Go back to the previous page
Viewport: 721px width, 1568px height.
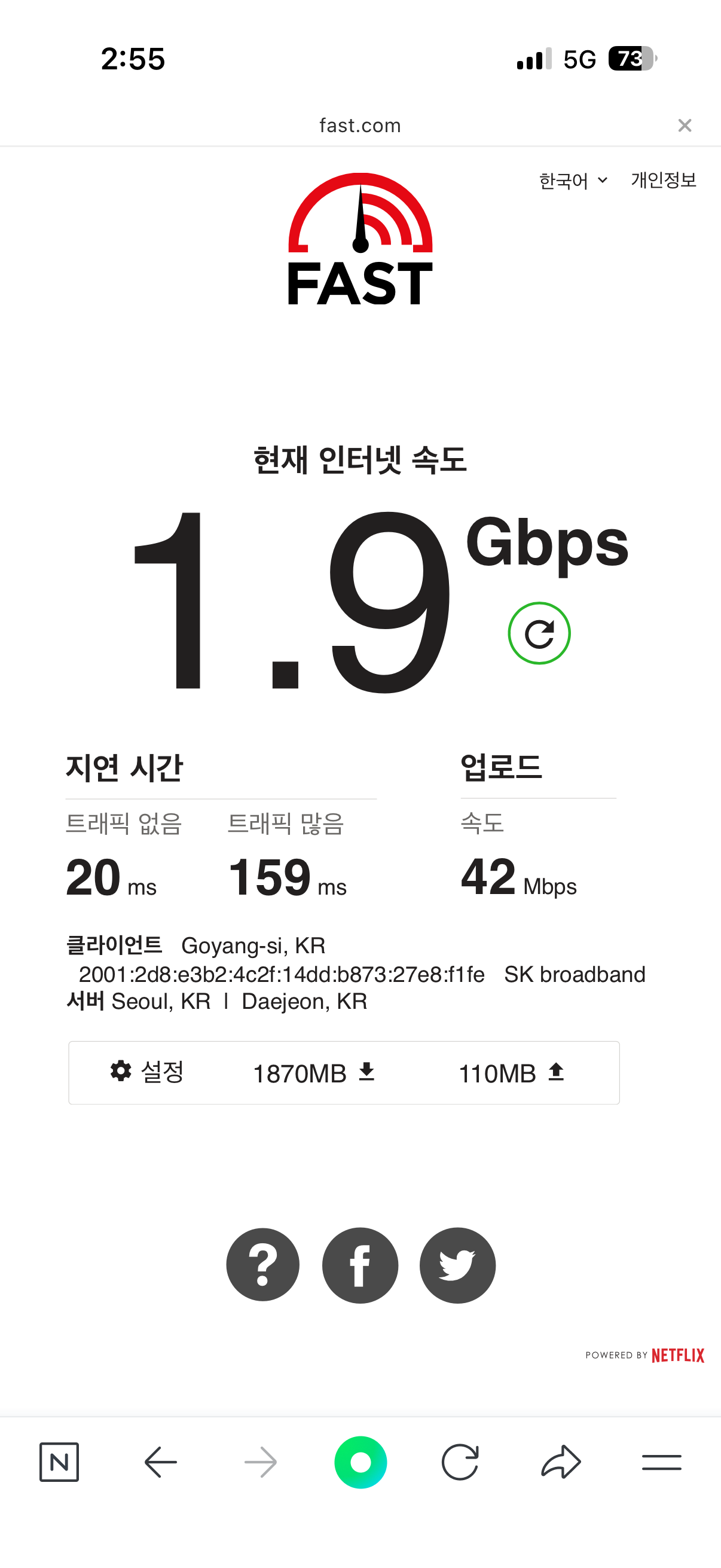tap(161, 1462)
